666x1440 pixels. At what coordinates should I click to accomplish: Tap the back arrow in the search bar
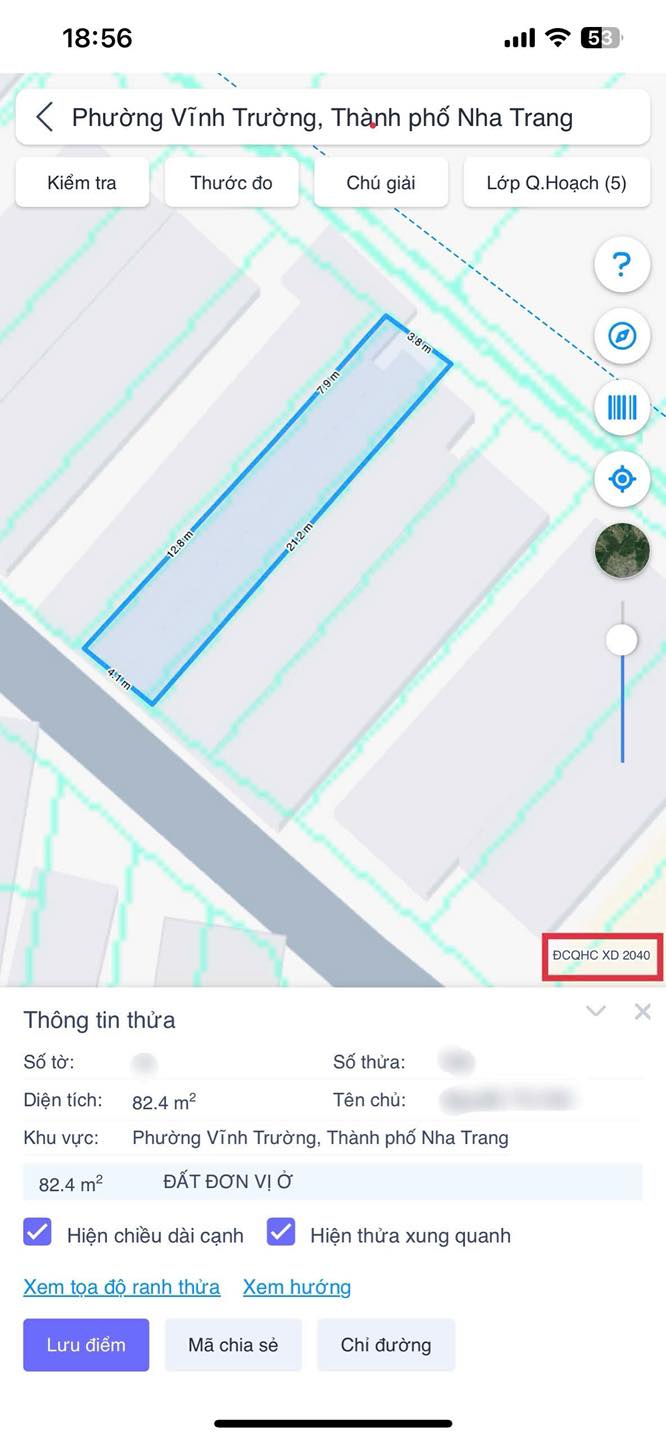44,117
